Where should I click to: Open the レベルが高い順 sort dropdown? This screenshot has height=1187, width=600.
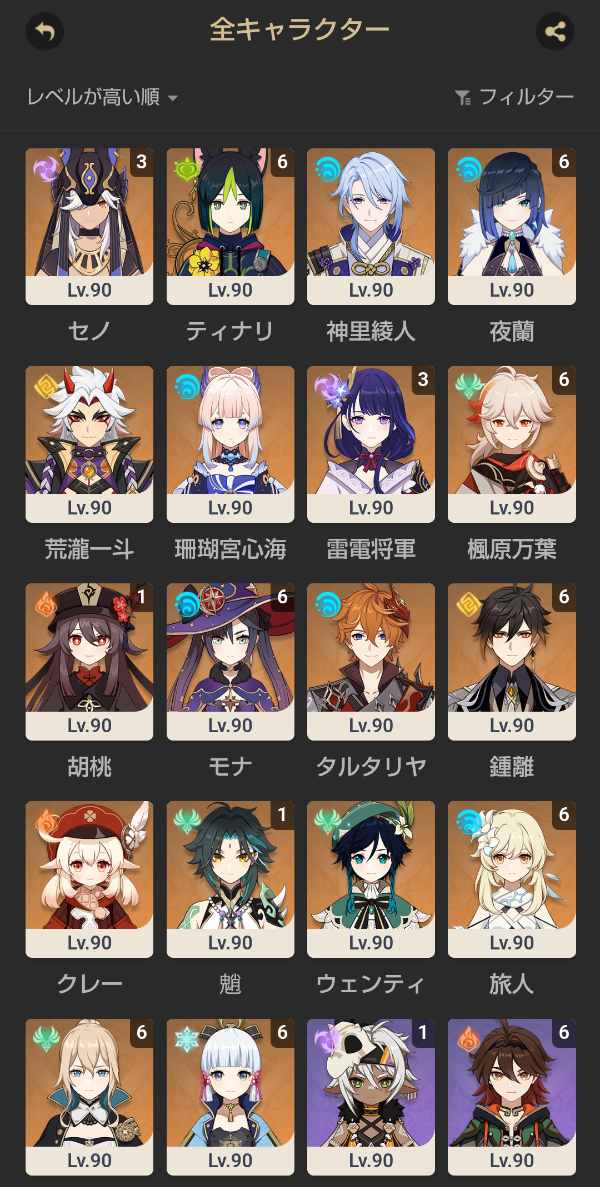(102, 97)
